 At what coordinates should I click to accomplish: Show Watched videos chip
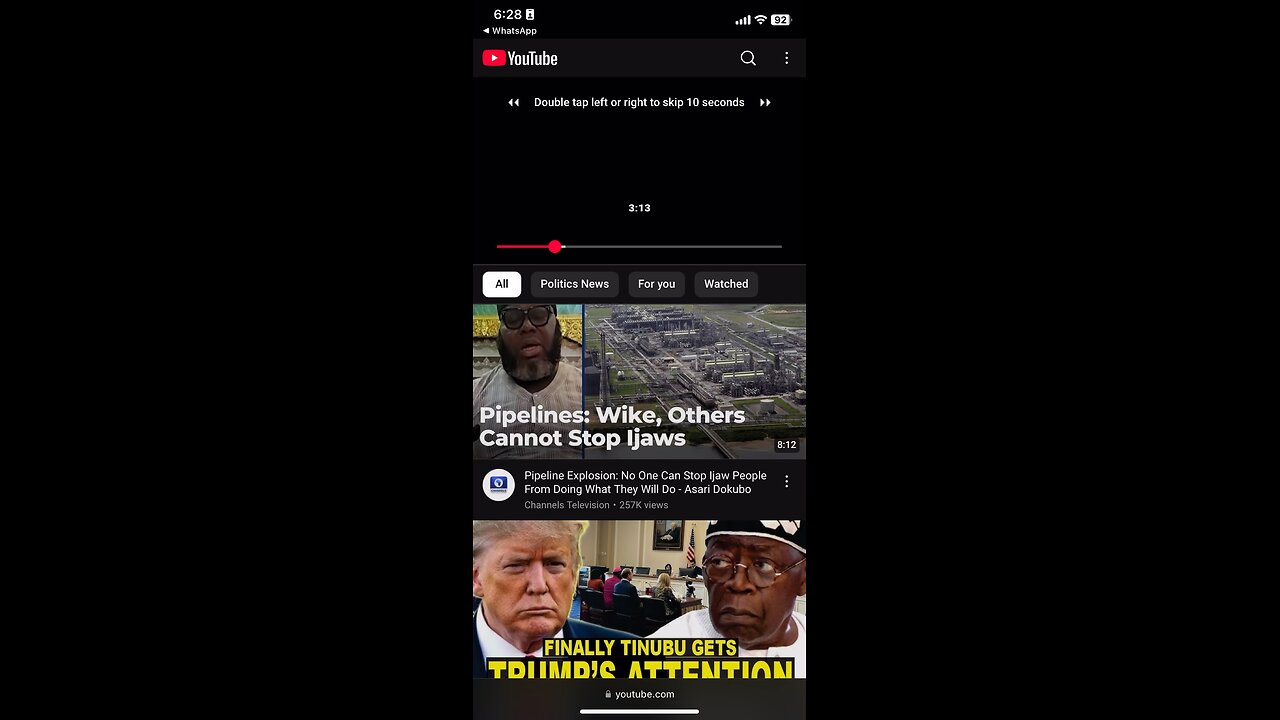click(x=725, y=284)
